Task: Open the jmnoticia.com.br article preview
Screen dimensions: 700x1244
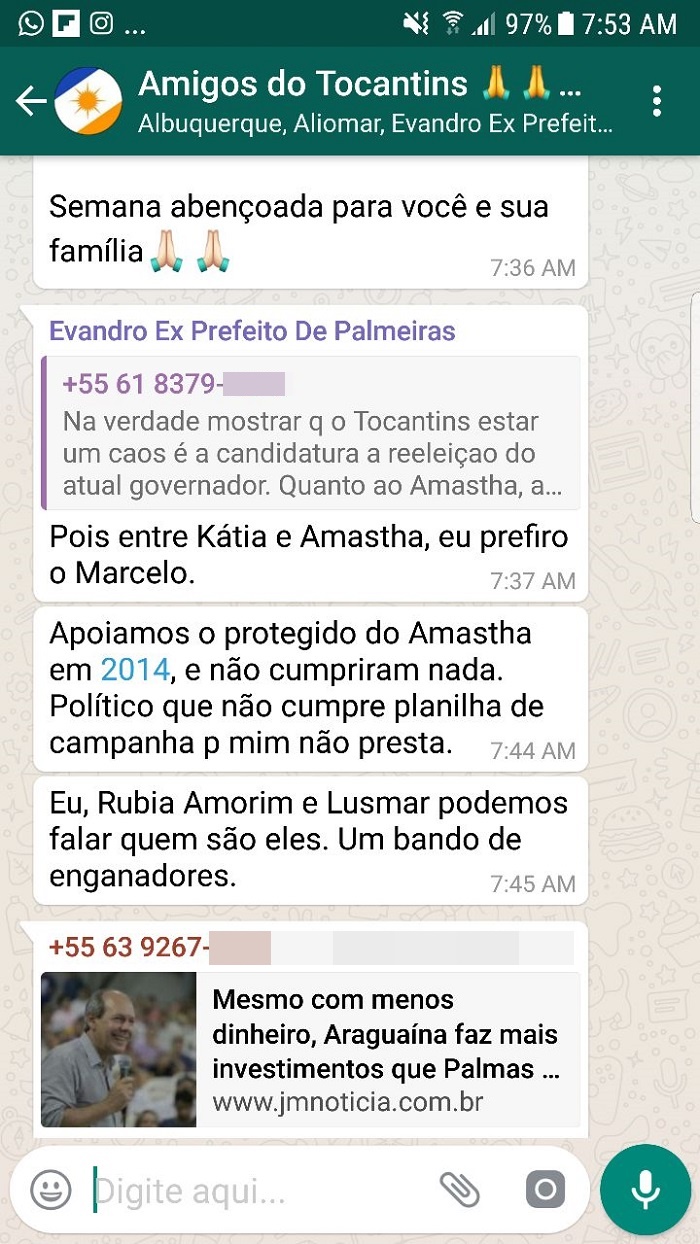Action: click(x=310, y=1050)
